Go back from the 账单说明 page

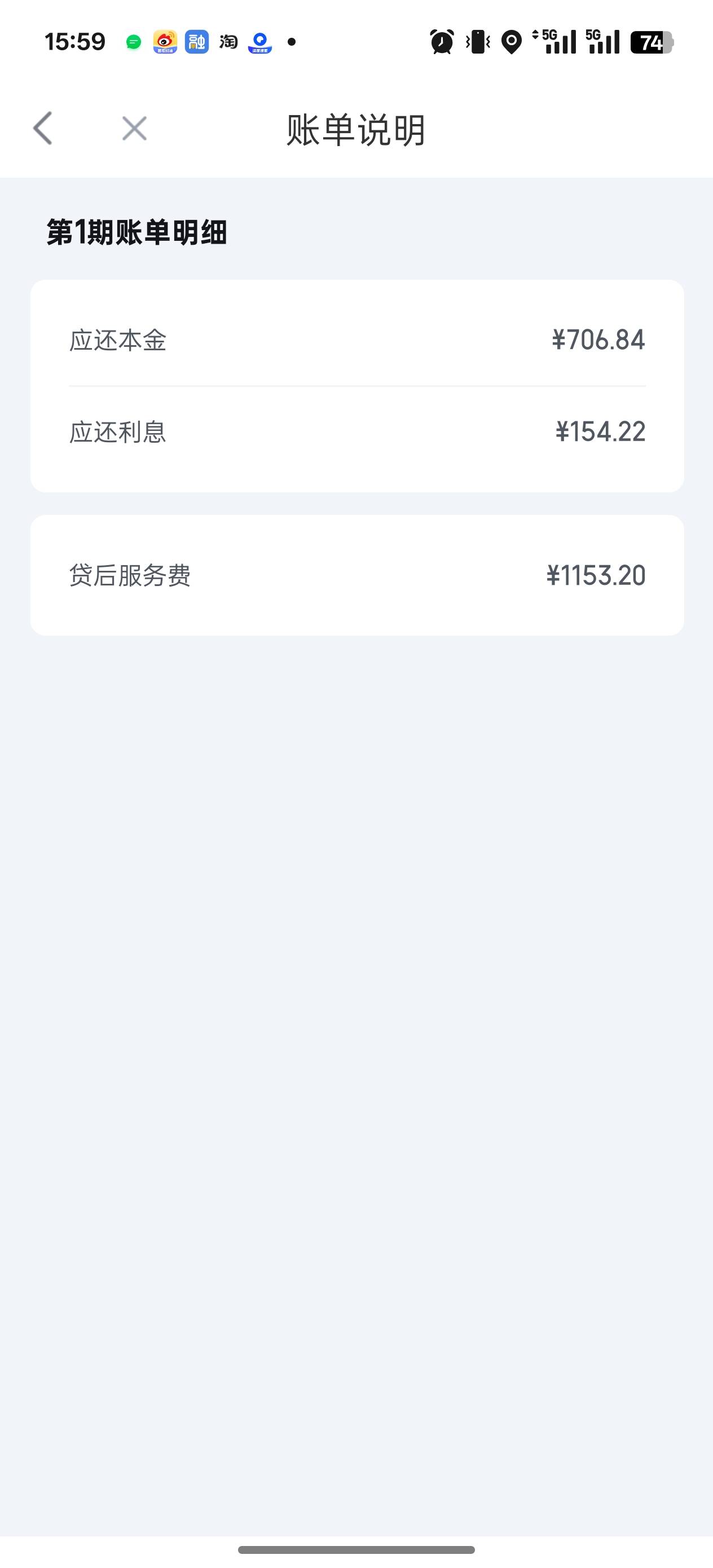coord(43,129)
